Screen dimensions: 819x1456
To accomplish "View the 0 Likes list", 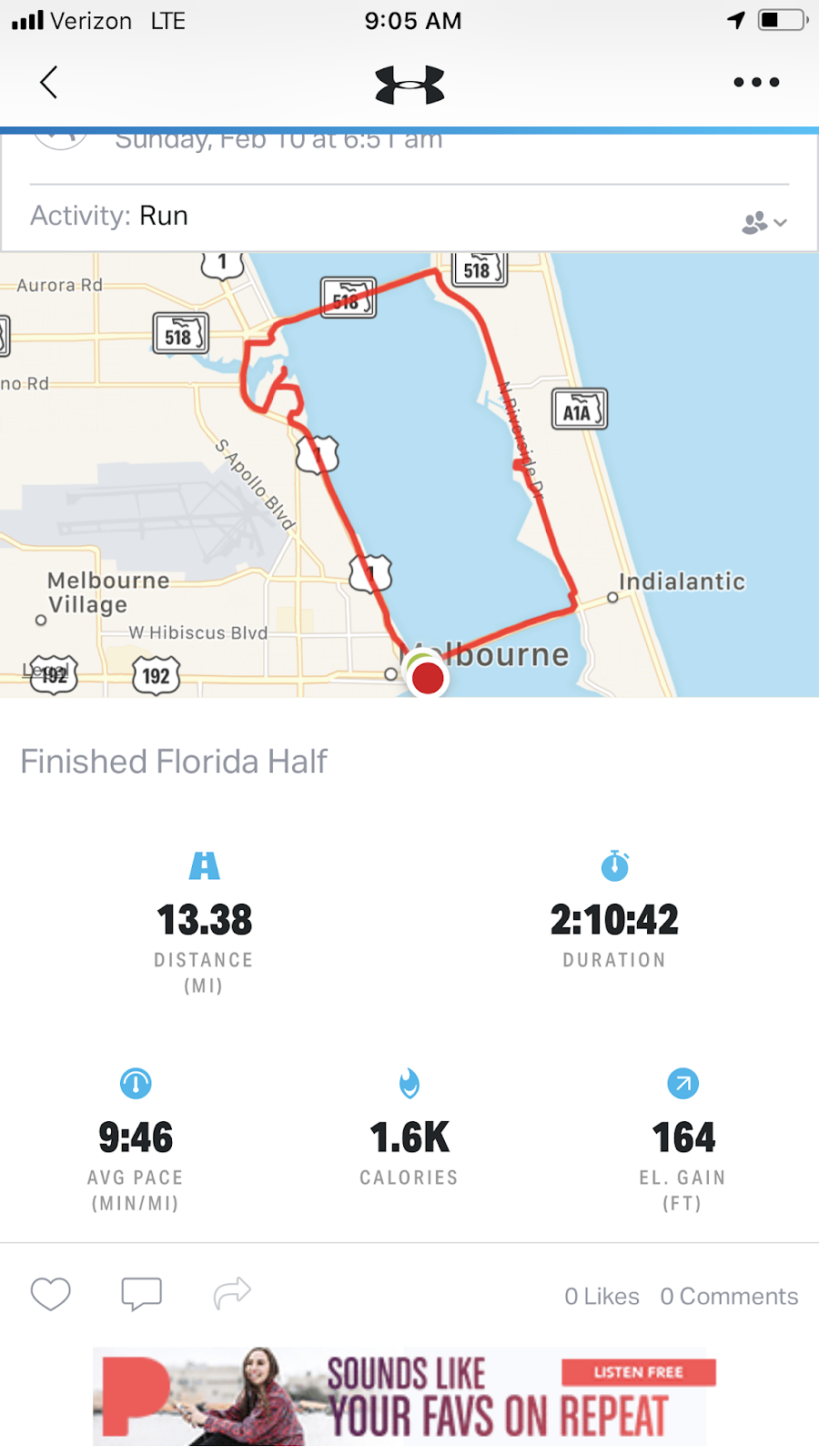I will click(x=602, y=1296).
